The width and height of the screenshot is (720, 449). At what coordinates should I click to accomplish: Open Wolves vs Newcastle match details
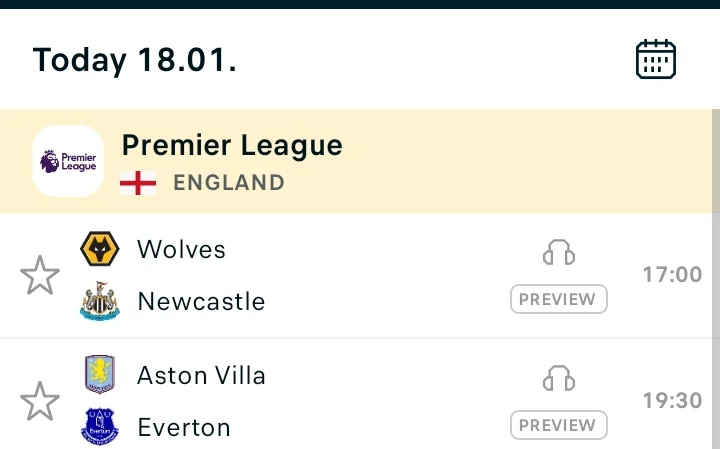click(300, 275)
